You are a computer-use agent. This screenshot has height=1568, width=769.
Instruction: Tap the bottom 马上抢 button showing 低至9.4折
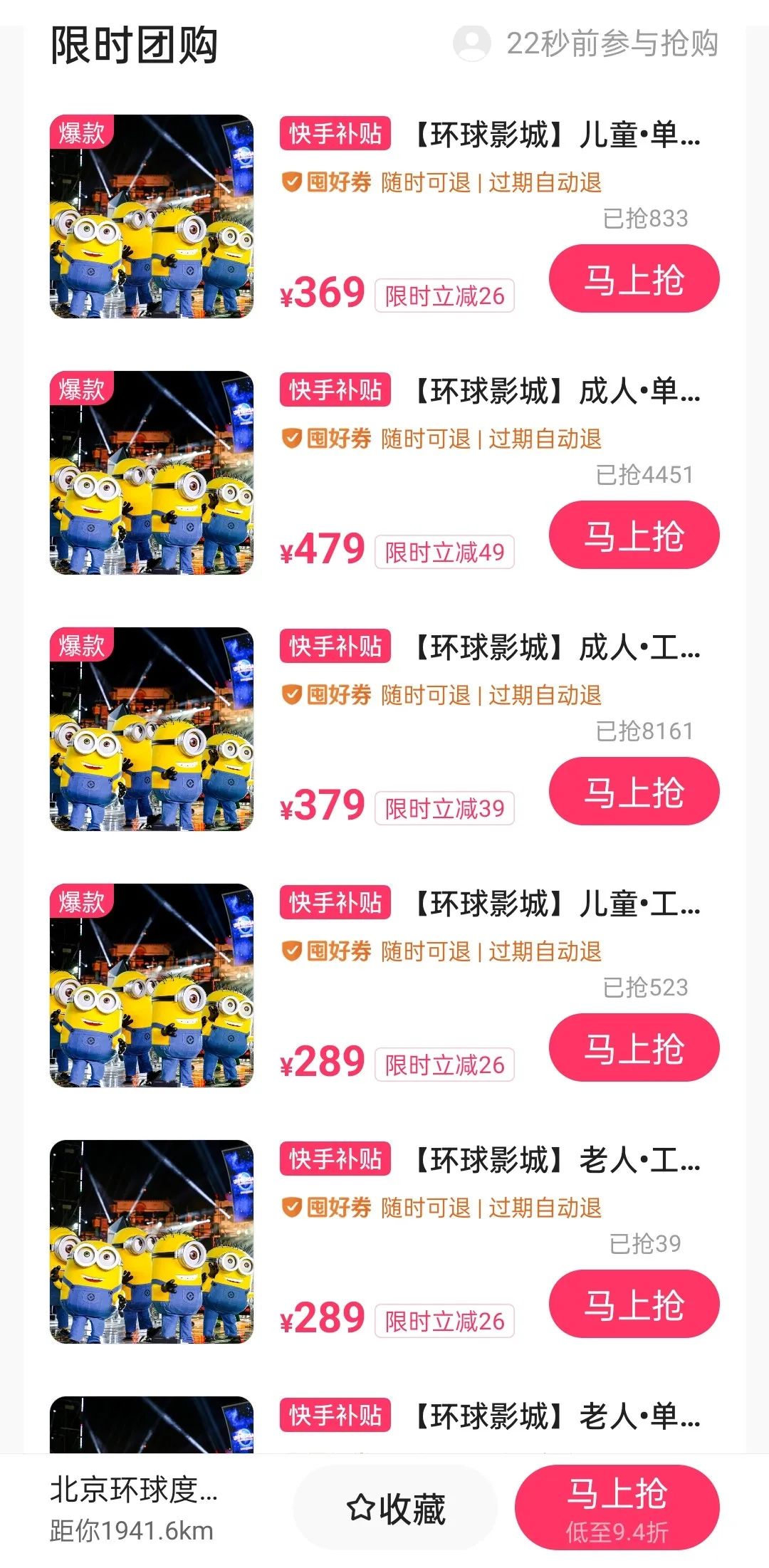(x=632, y=1502)
